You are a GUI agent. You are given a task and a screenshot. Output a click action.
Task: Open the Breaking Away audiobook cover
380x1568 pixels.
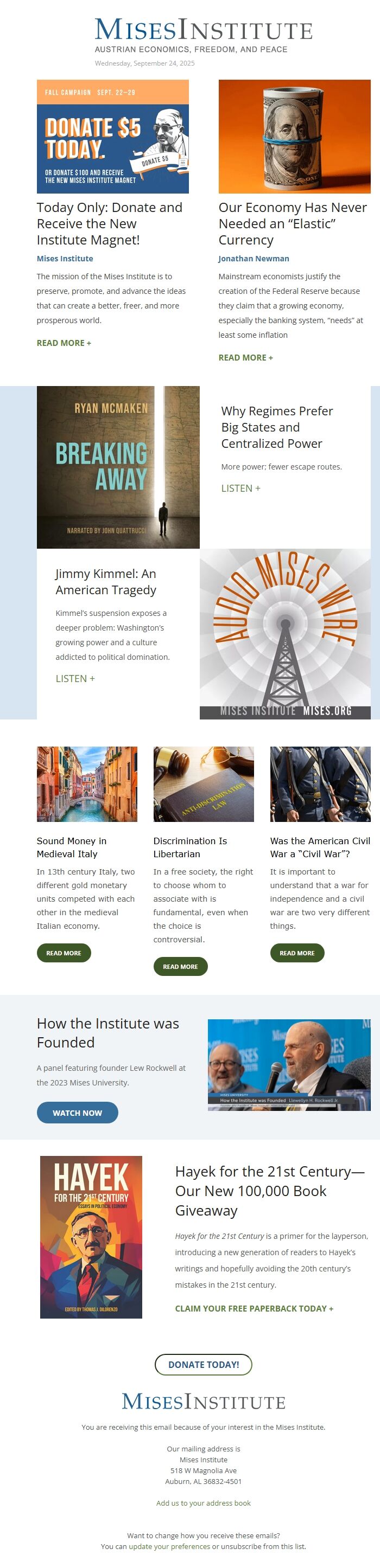tap(118, 467)
